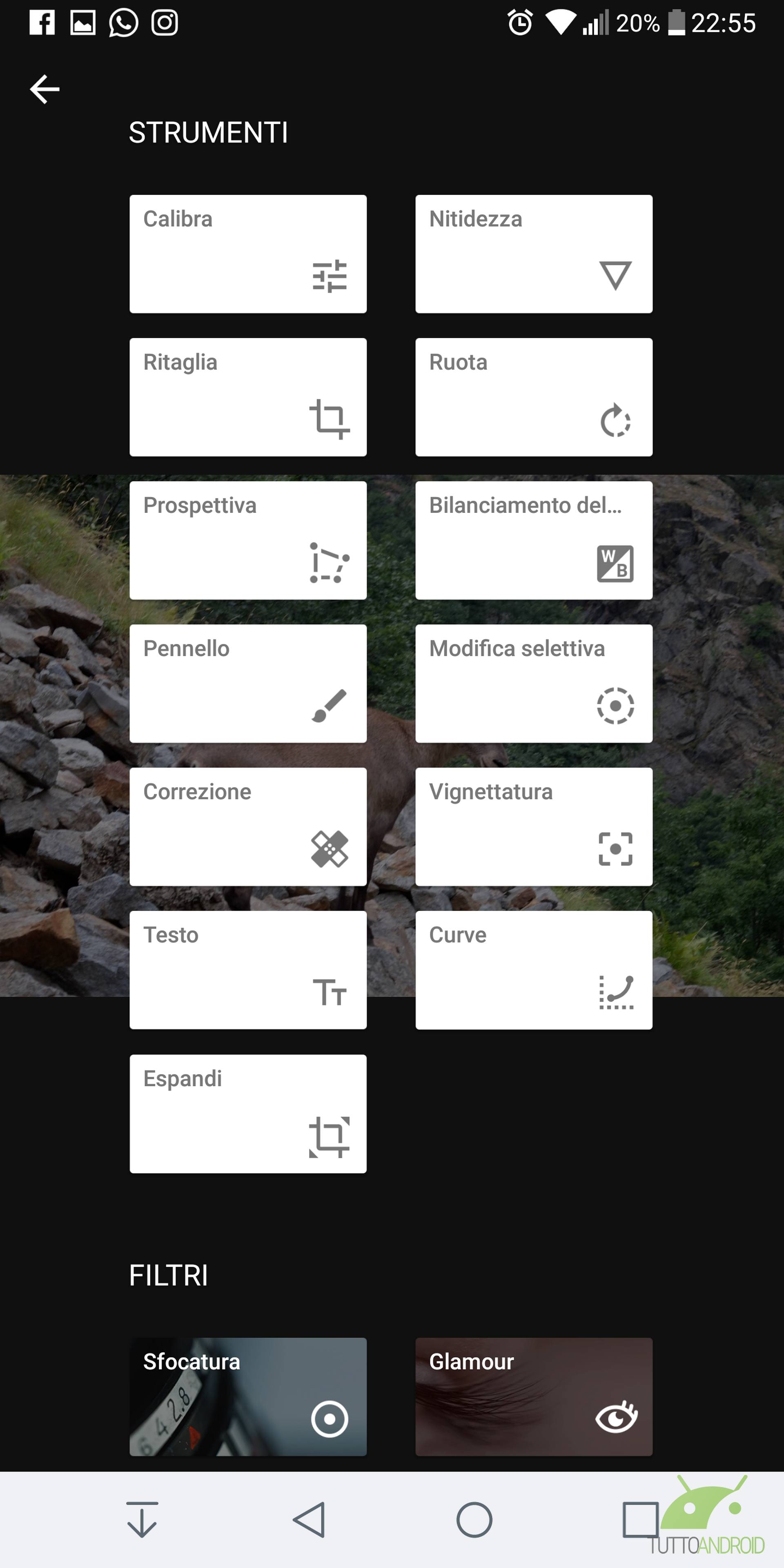
Task: Go back with the top-left arrow
Action: (x=45, y=89)
